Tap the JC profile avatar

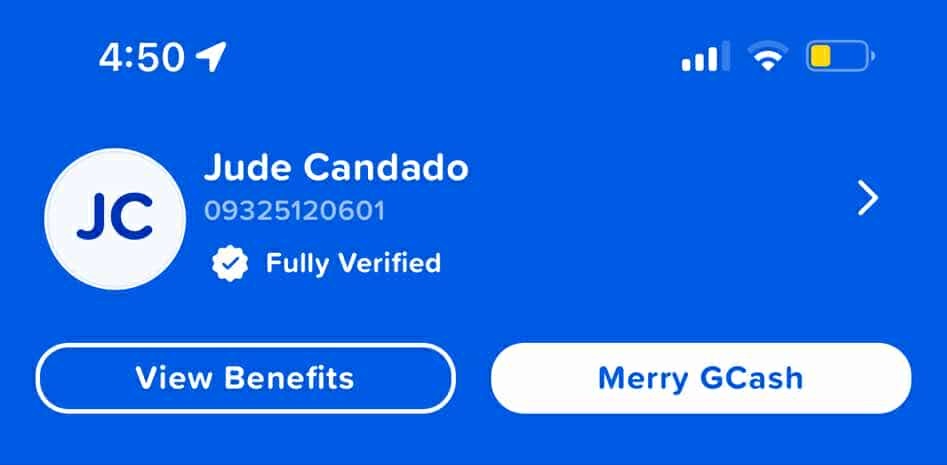tap(115, 219)
